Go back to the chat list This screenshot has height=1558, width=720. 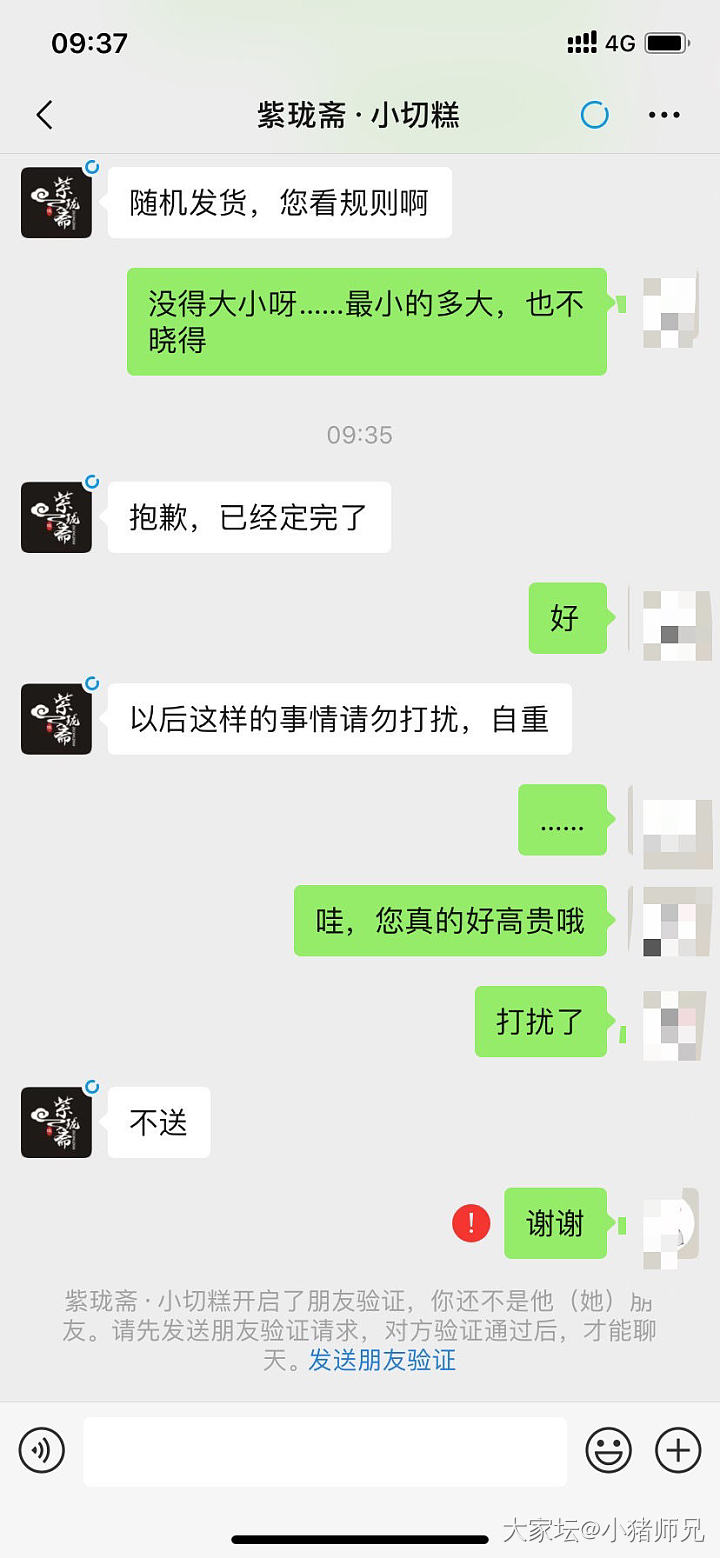click(44, 116)
